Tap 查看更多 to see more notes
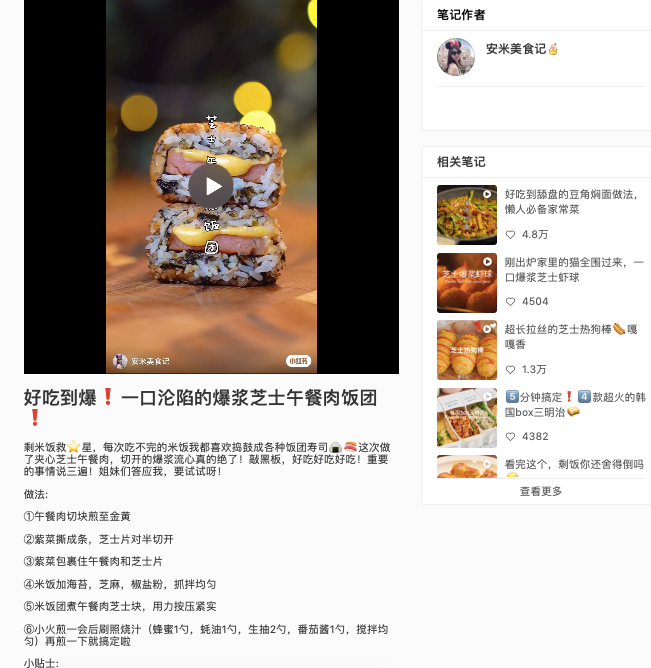This screenshot has width=651, height=668. [540, 491]
